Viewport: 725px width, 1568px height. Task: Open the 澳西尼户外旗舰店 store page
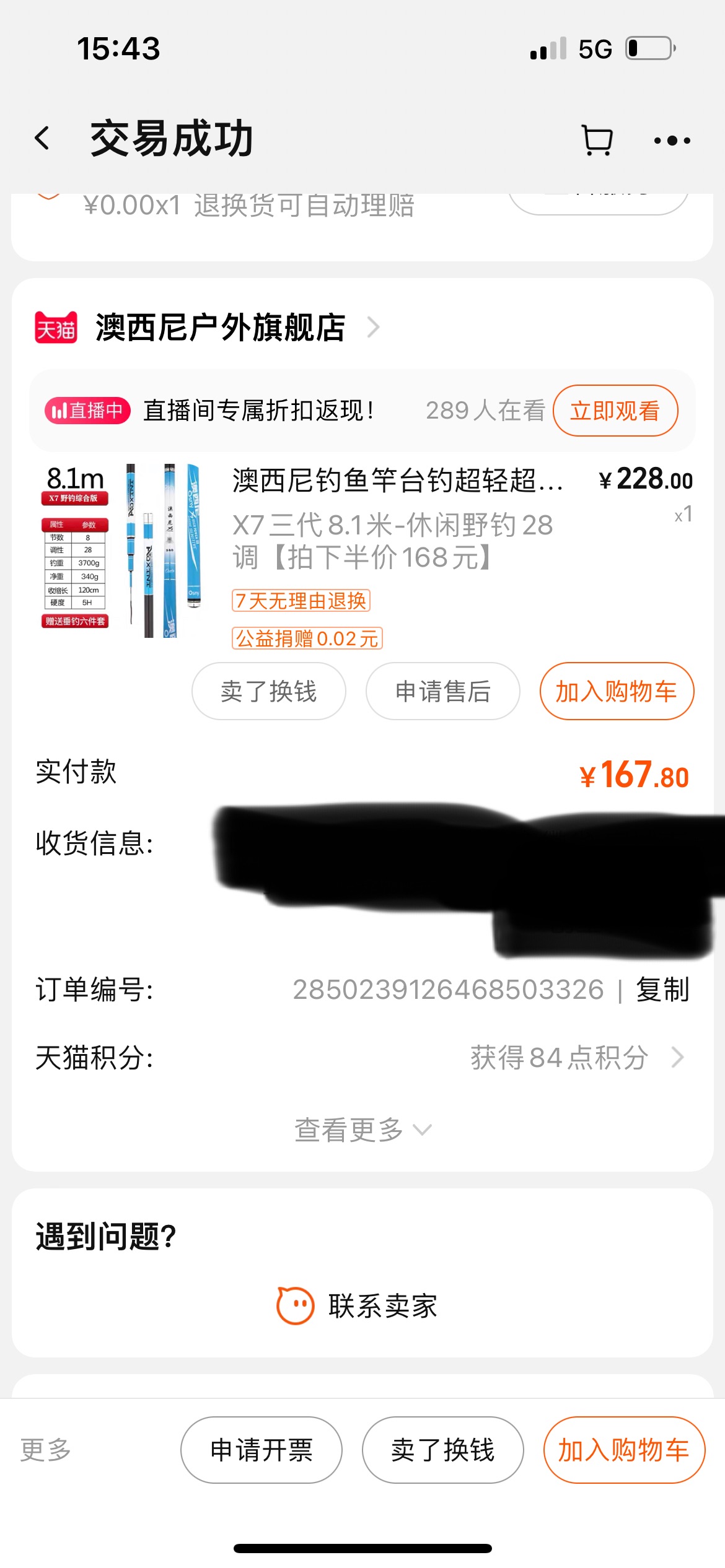[221, 327]
